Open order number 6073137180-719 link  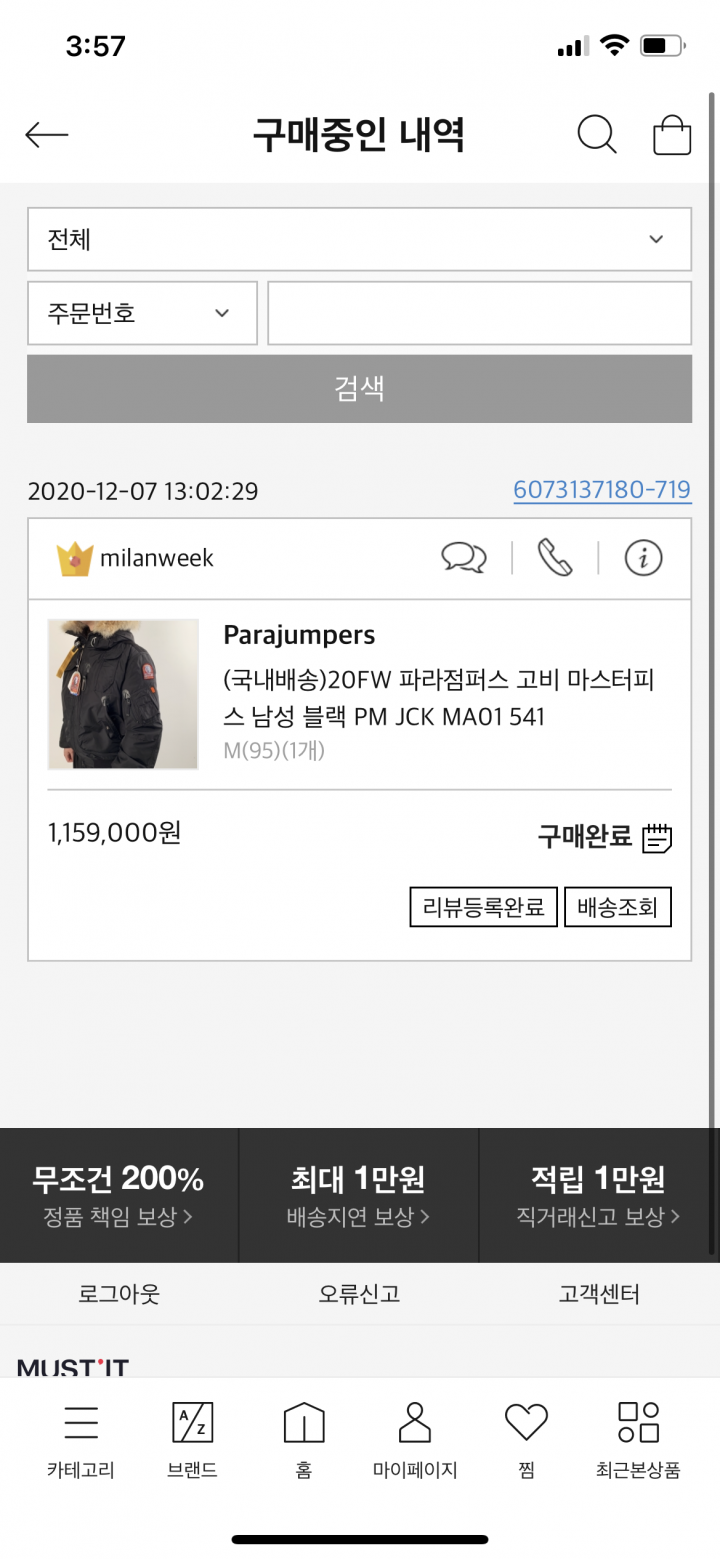pos(601,490)
